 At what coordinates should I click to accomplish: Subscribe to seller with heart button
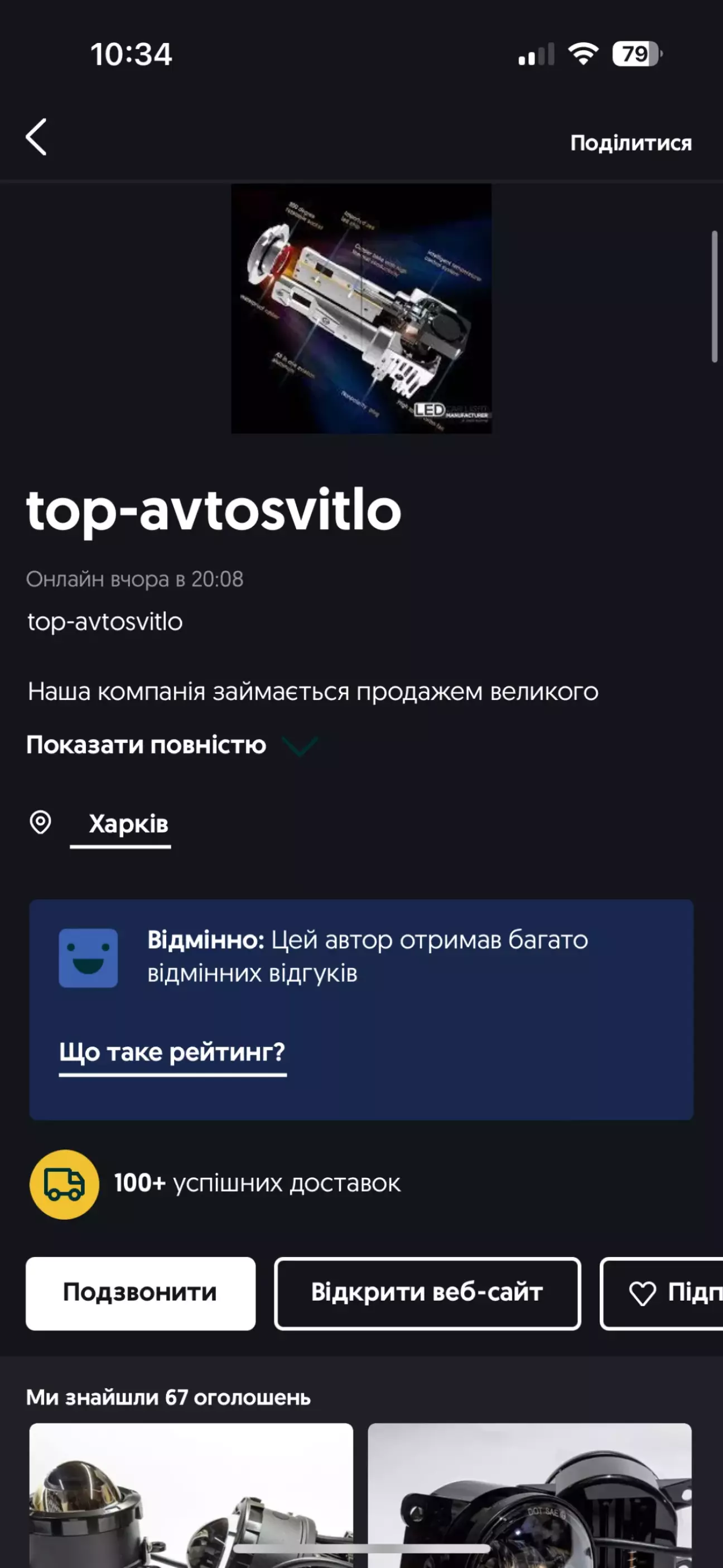pyautogui.click(x=662, y=1293)
